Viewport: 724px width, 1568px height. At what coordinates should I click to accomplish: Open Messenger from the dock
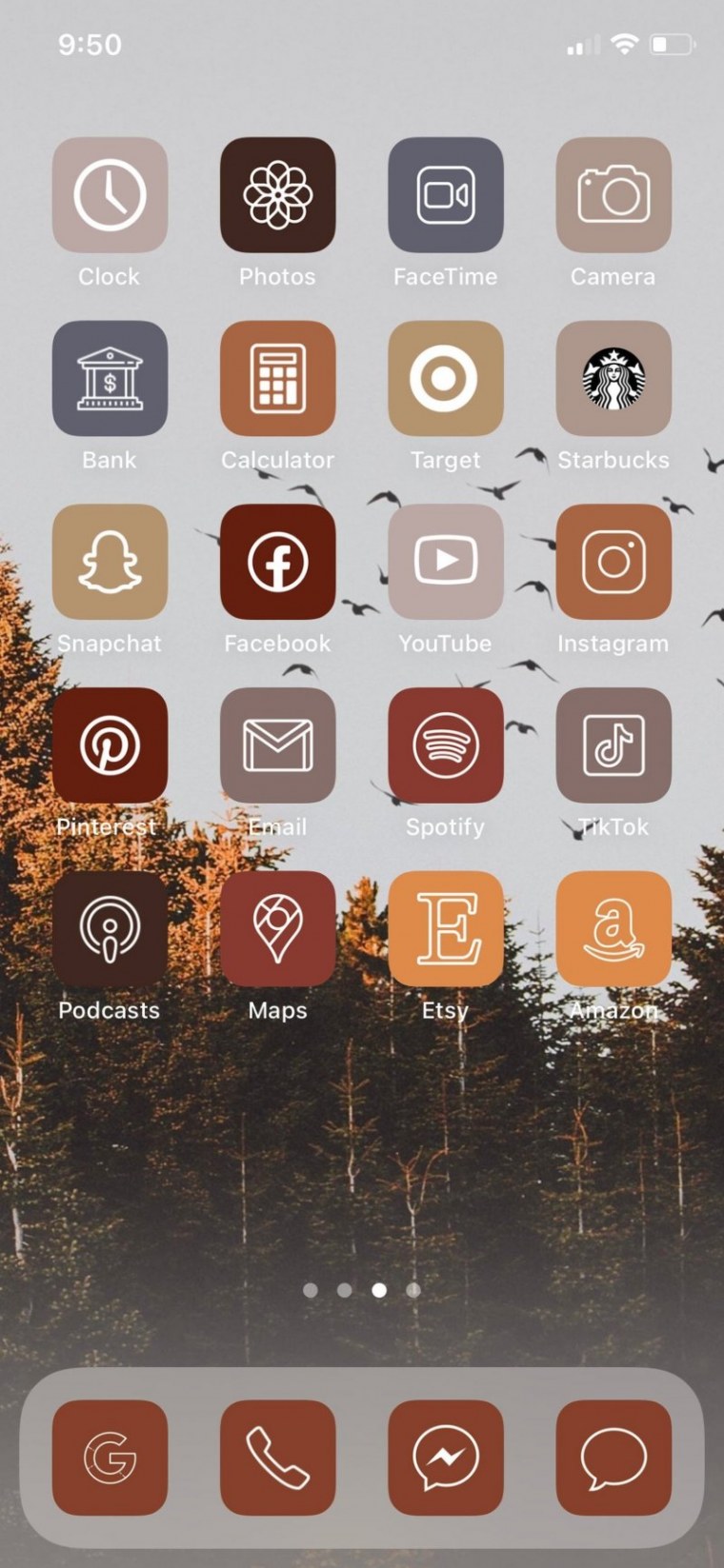[445, 1457]
